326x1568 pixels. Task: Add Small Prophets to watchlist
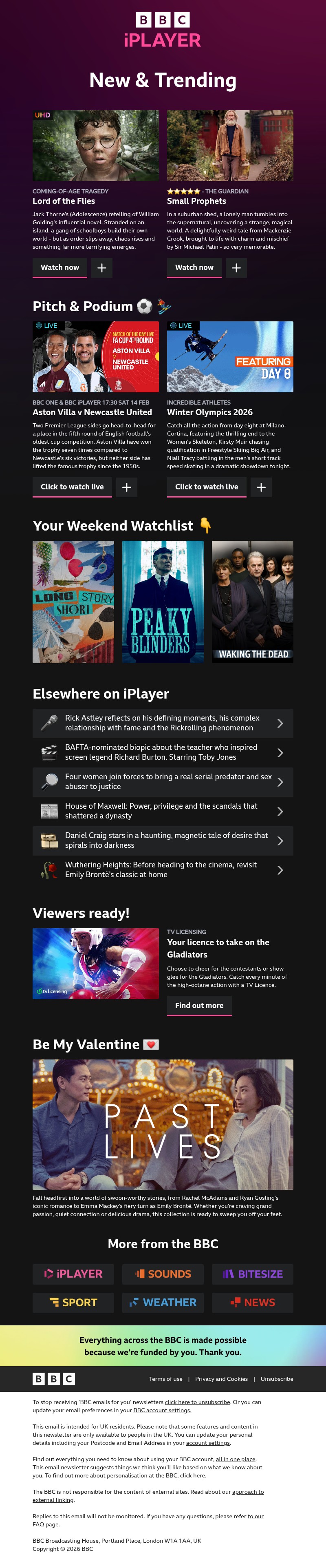(x=236, y=268)
